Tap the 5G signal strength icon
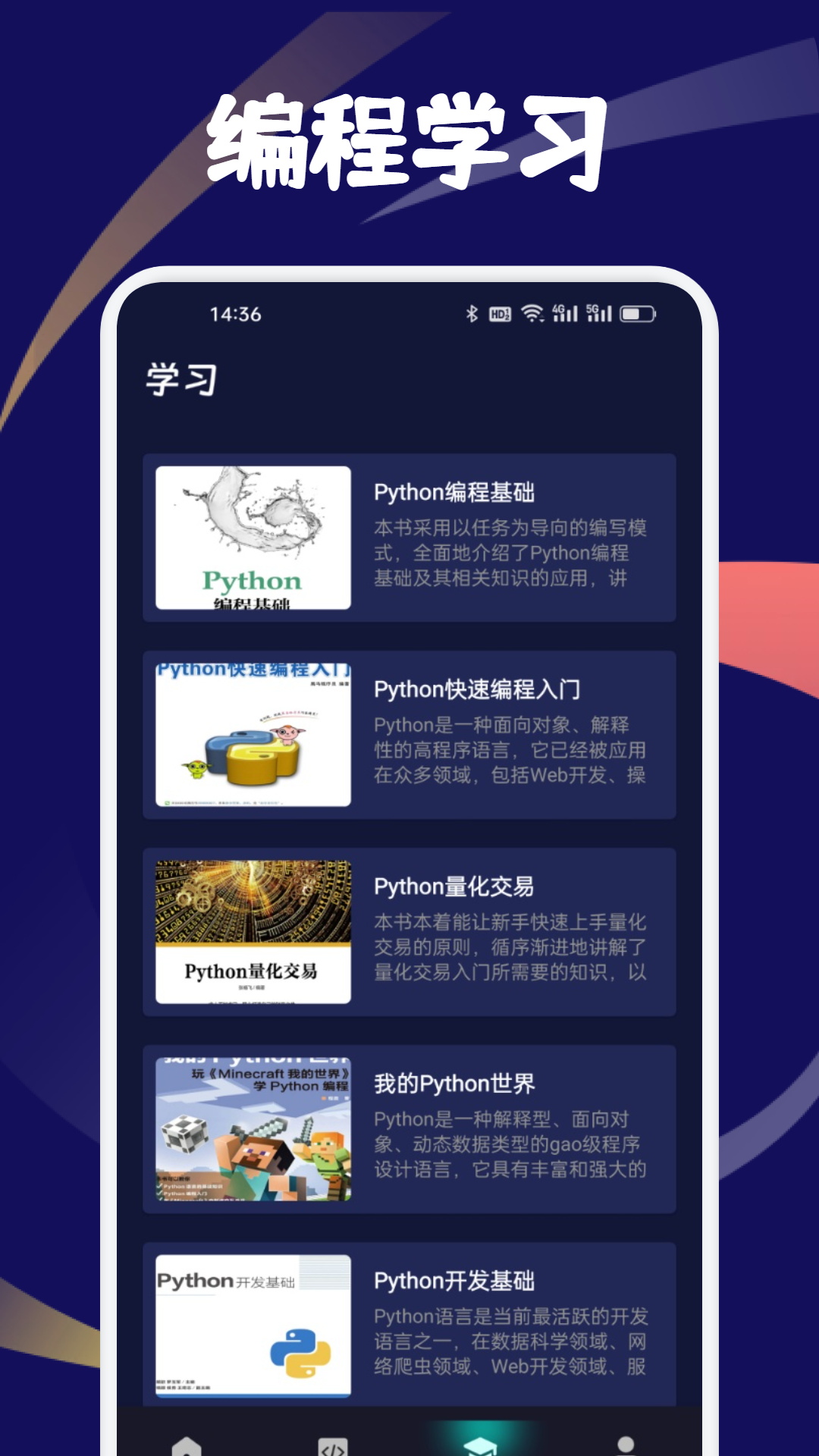 click(x=601, y=313)
